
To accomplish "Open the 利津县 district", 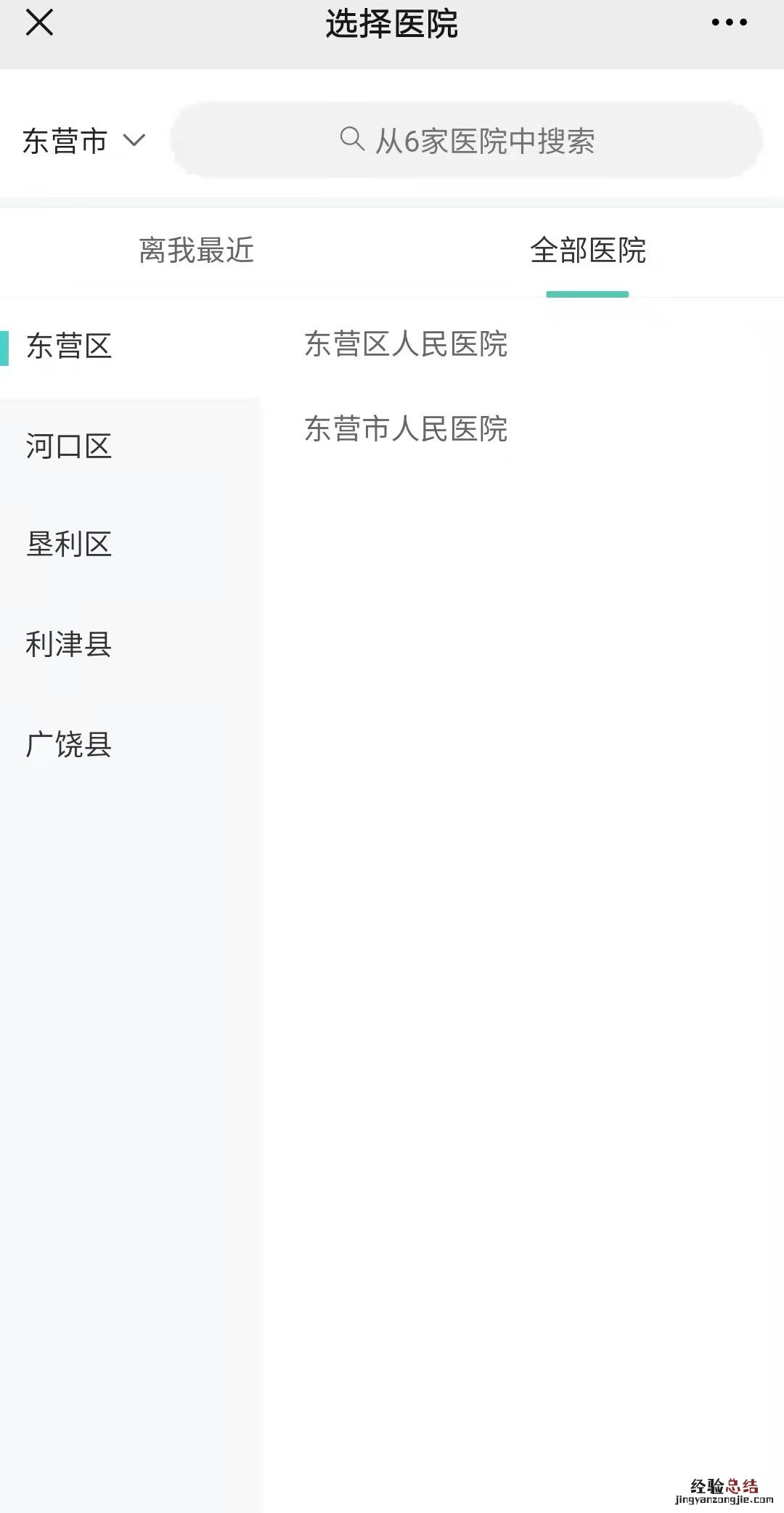I will tap(69, 645).
